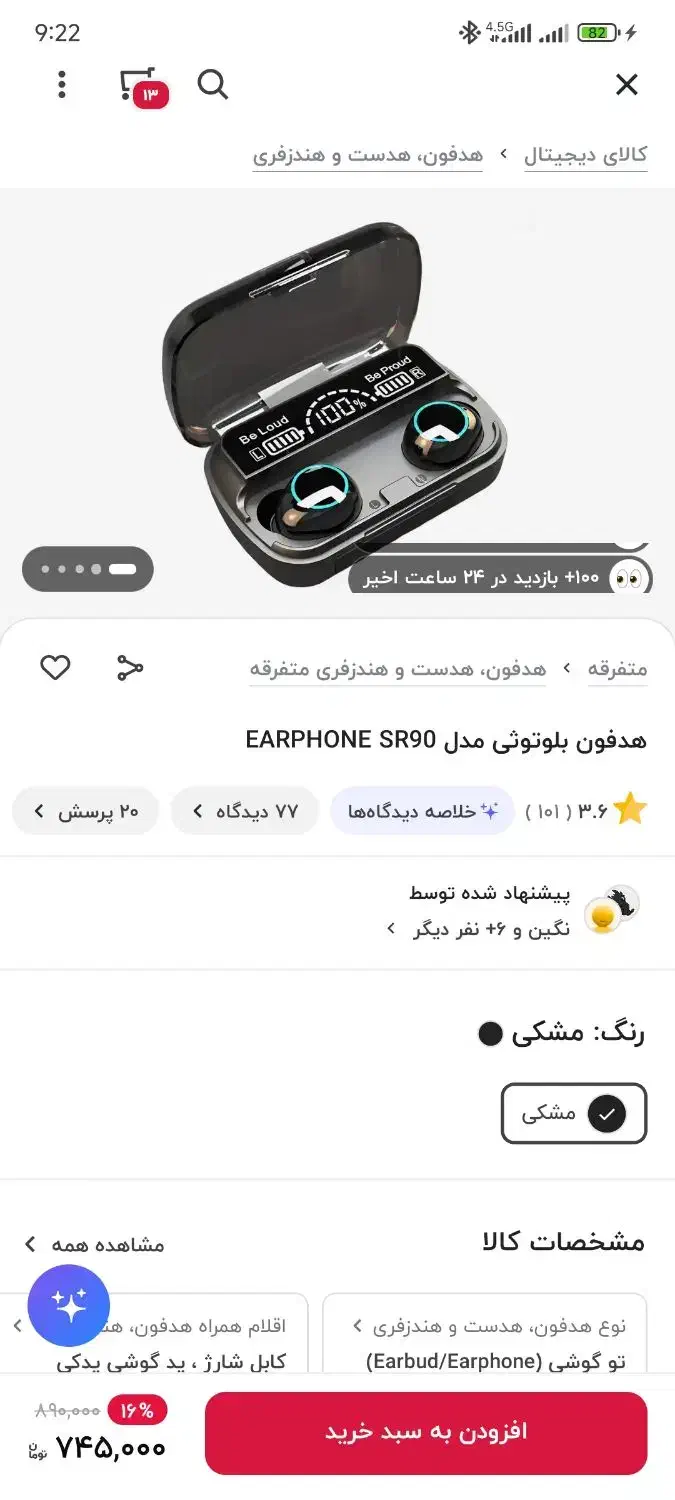View the ۲۰ پرسش questions
This screenshot has width=675, height=1500.
(85, 811)
